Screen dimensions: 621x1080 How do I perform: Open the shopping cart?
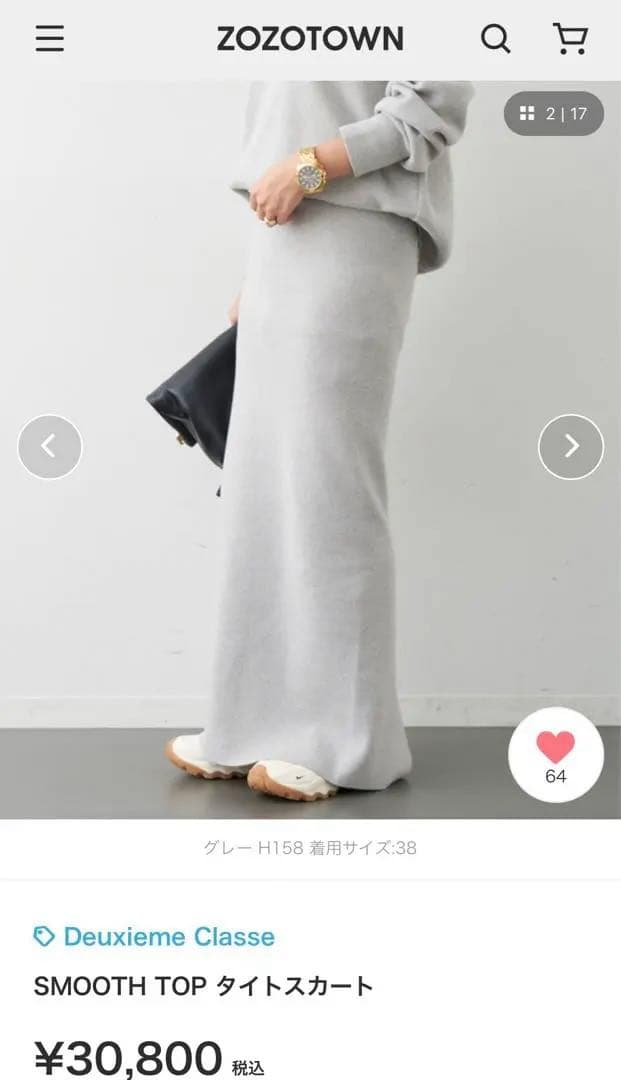(x=570, y=39)
